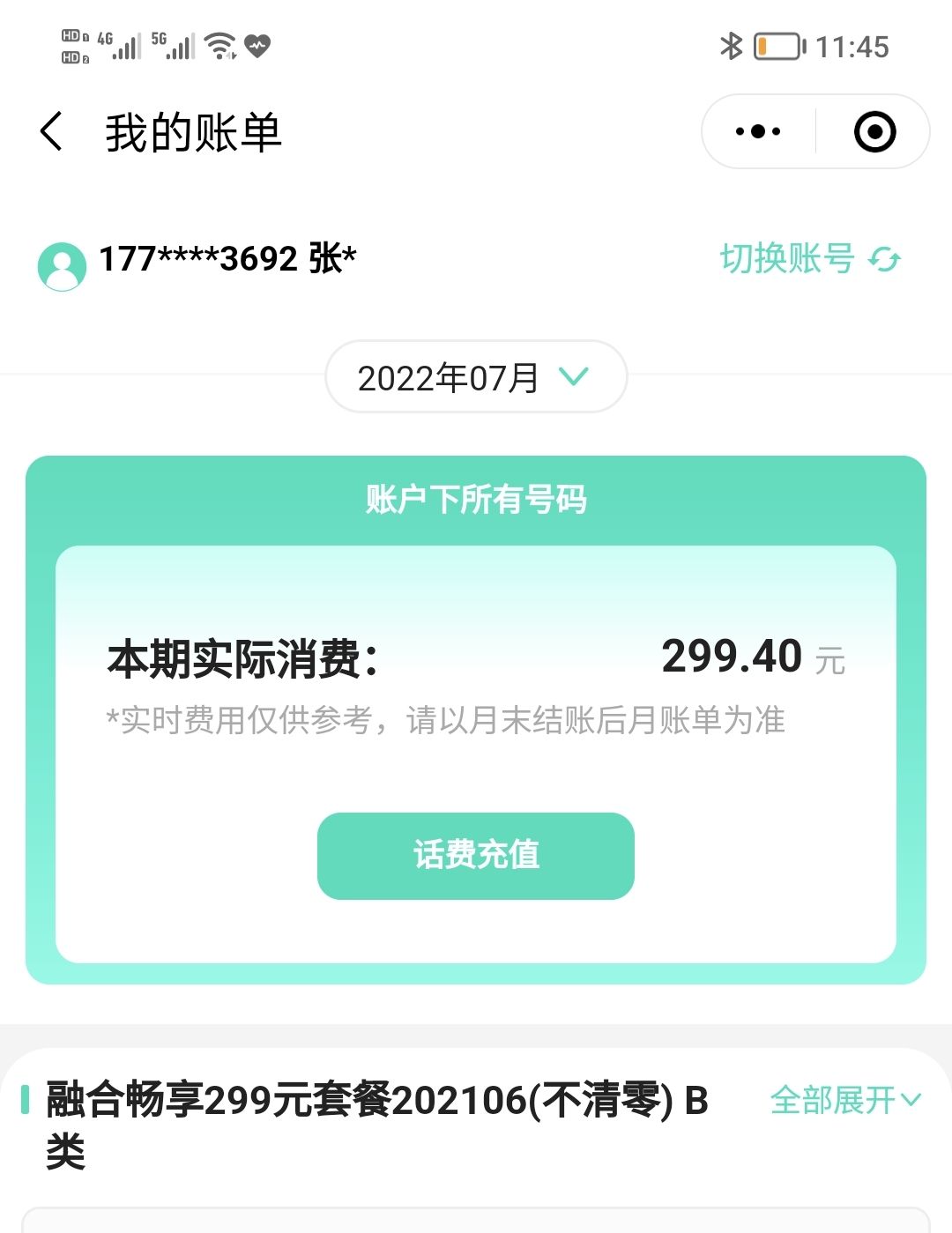
Task: Tap the 话费充值 recharge button
Action: coord(476,855)
